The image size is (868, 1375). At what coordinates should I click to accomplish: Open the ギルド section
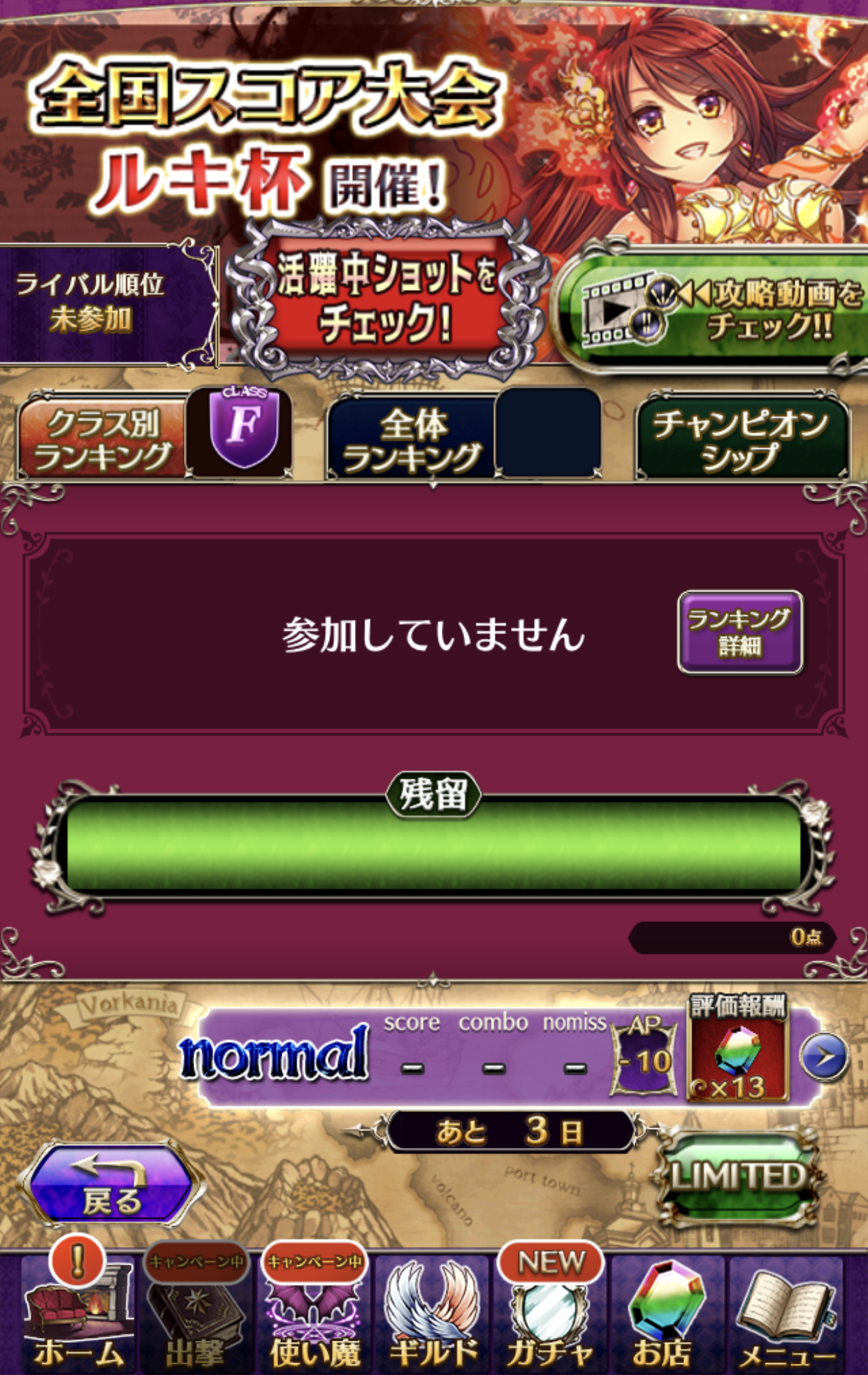433,1314
